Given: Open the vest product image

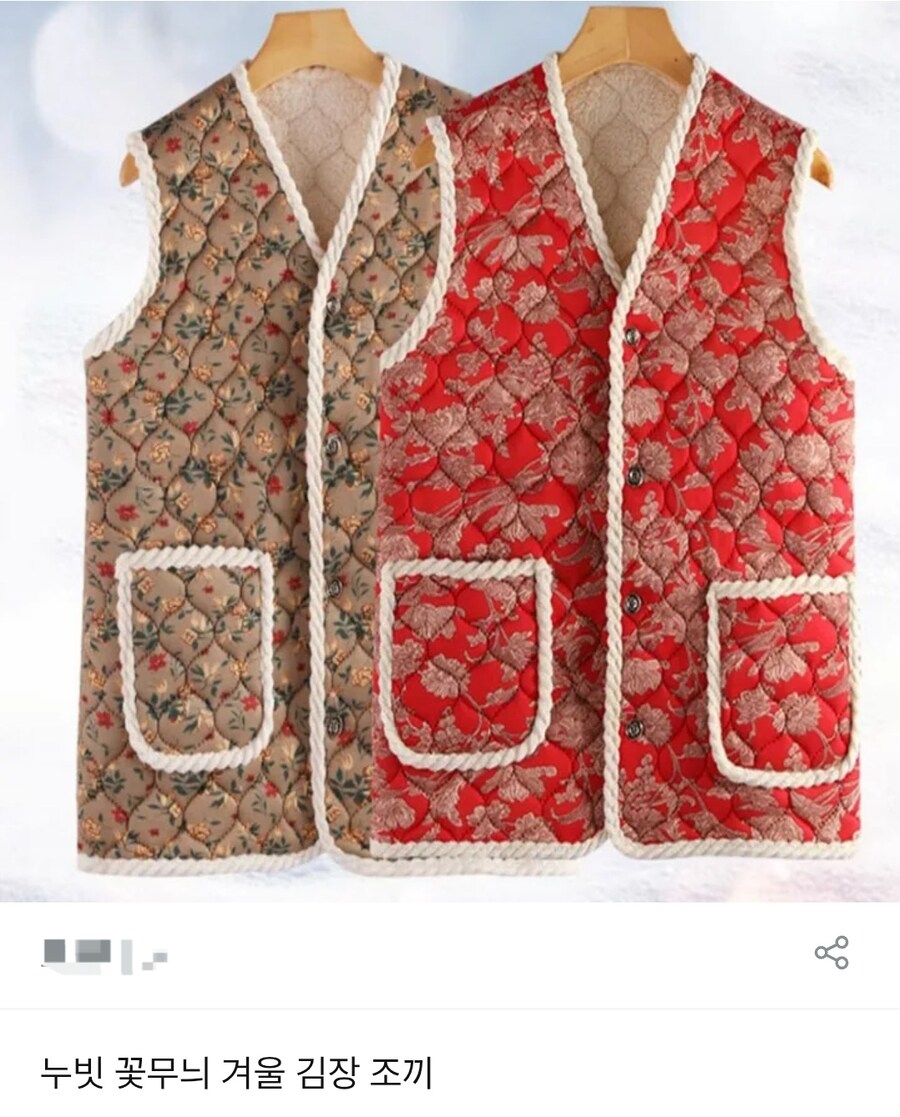Looking at the screenshot, I should (x=450, y=450).
